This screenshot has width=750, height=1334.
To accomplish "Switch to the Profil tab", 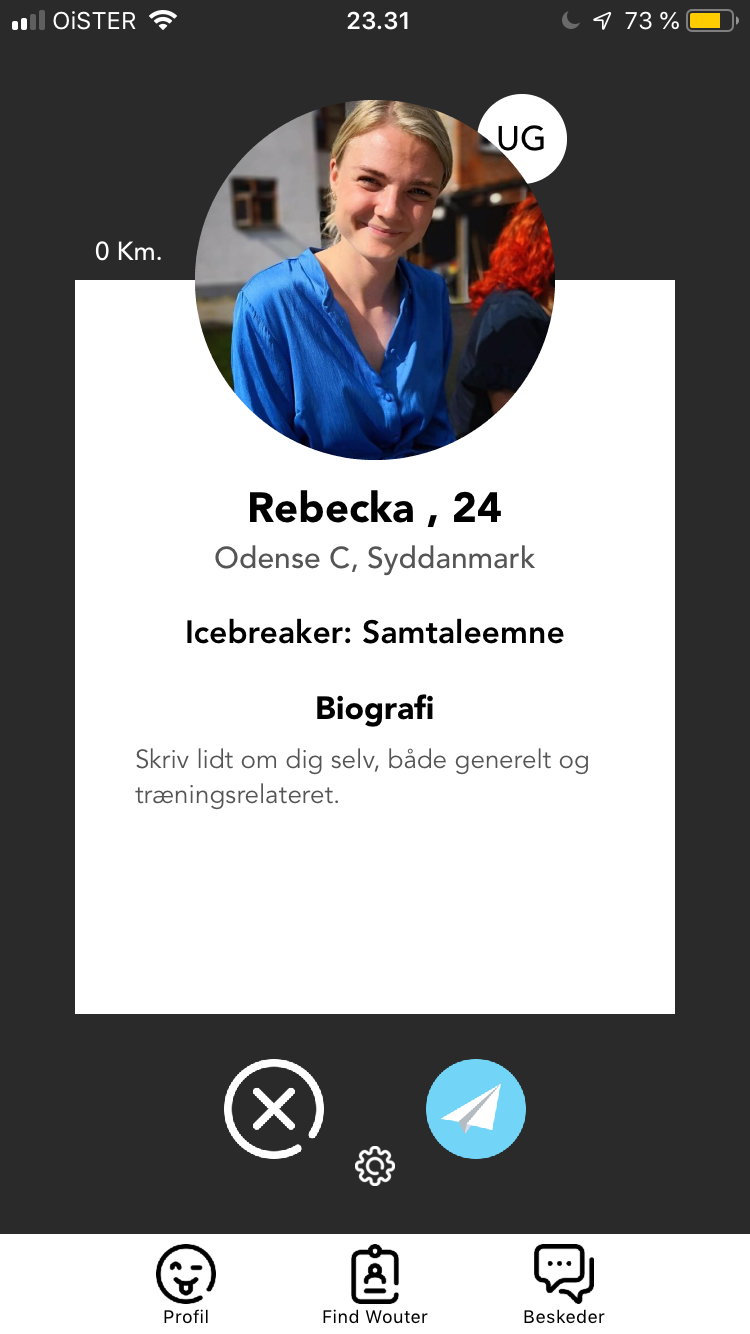I will pyautogui.click(x=186, y=1284).
